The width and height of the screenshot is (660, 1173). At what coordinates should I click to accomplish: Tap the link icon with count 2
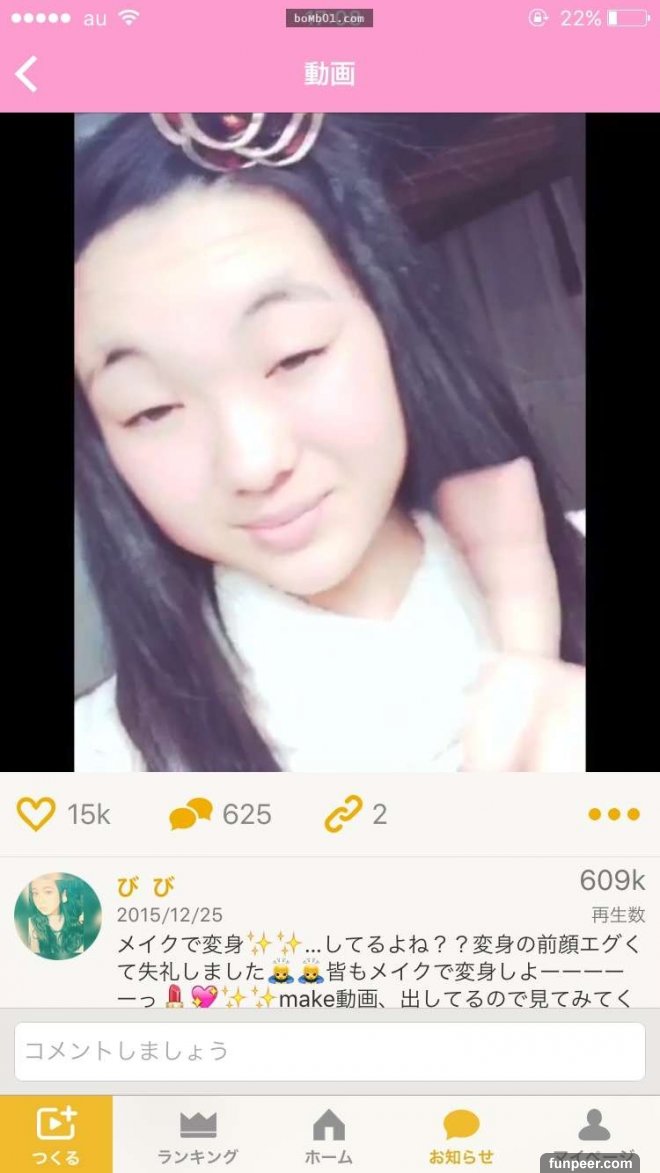343,815
